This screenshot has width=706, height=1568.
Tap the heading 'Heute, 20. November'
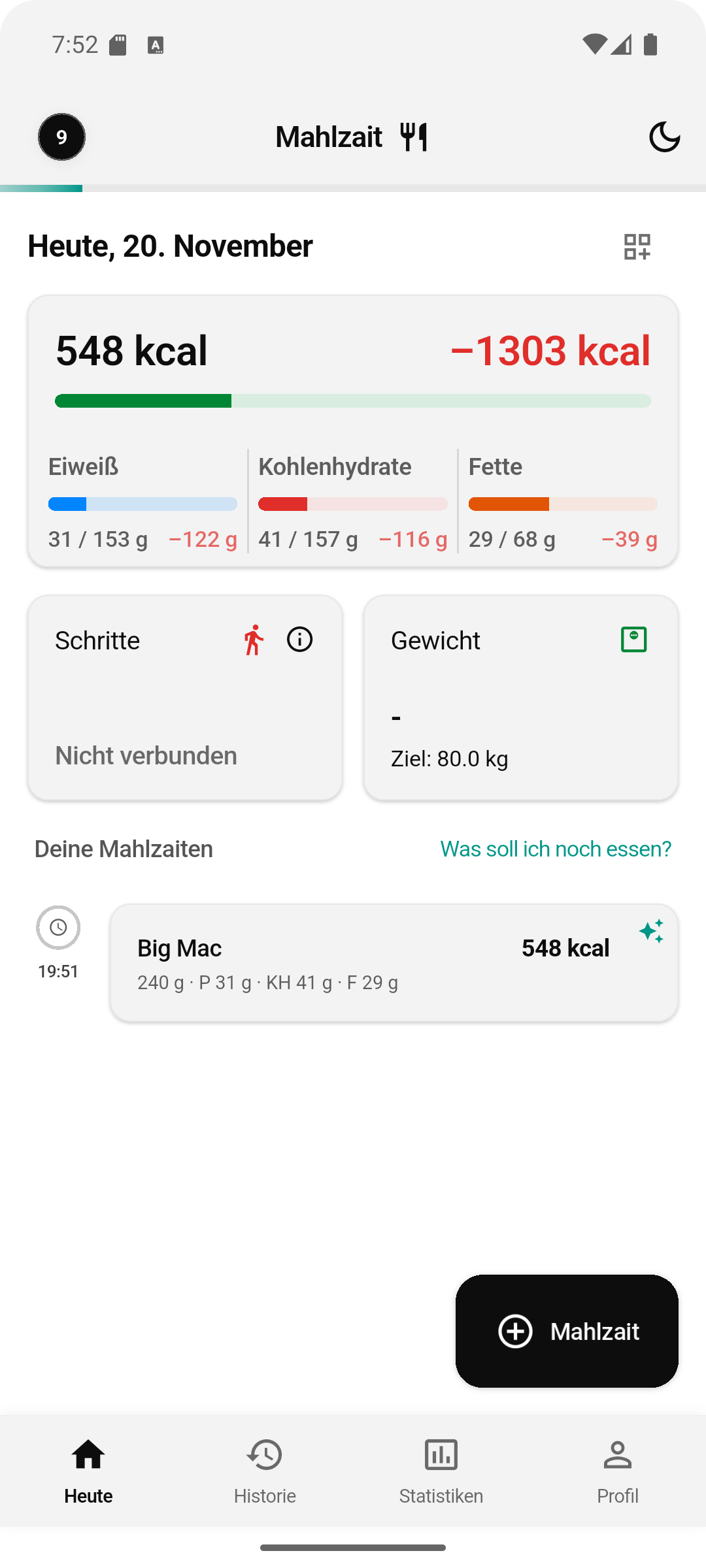point(169,246)
